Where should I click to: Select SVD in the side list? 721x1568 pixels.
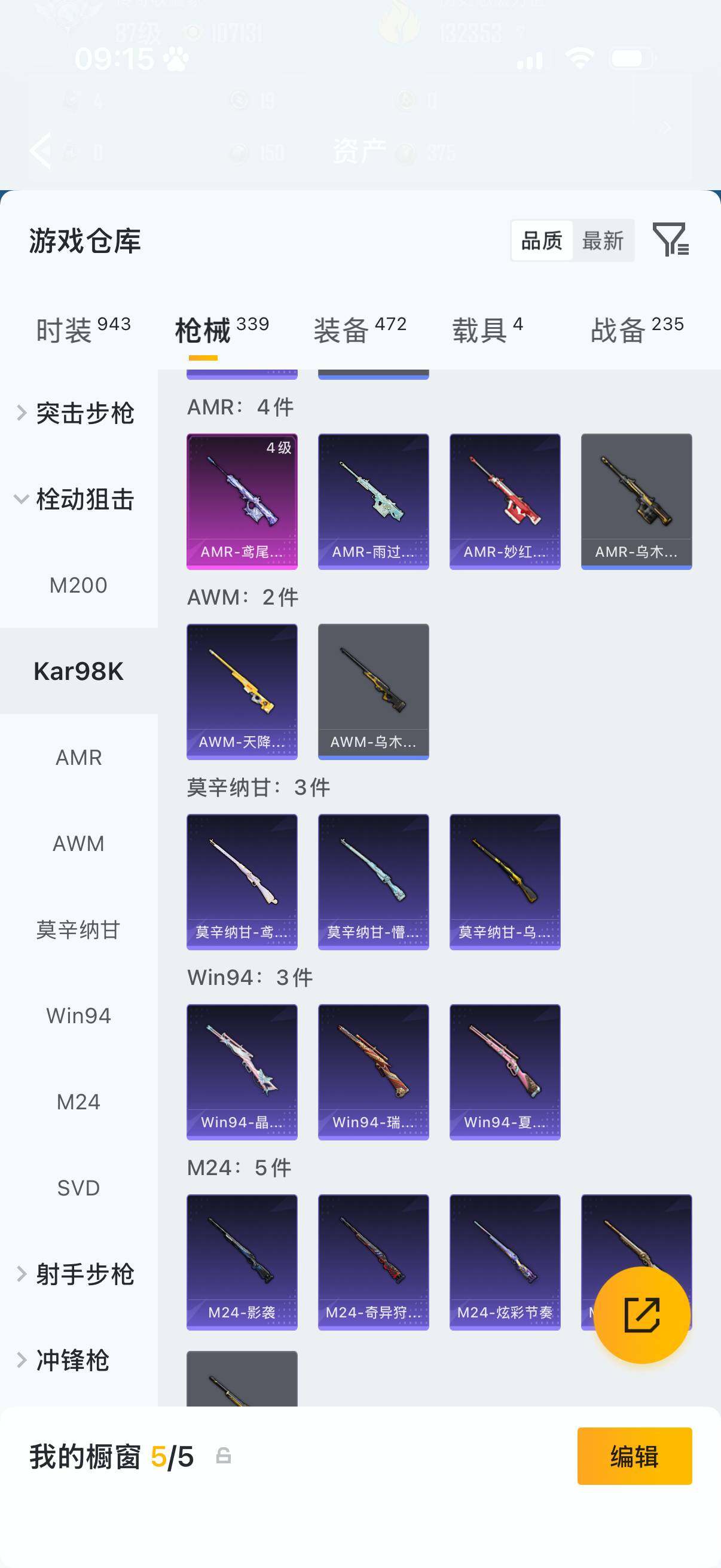tap(78, 1188)
